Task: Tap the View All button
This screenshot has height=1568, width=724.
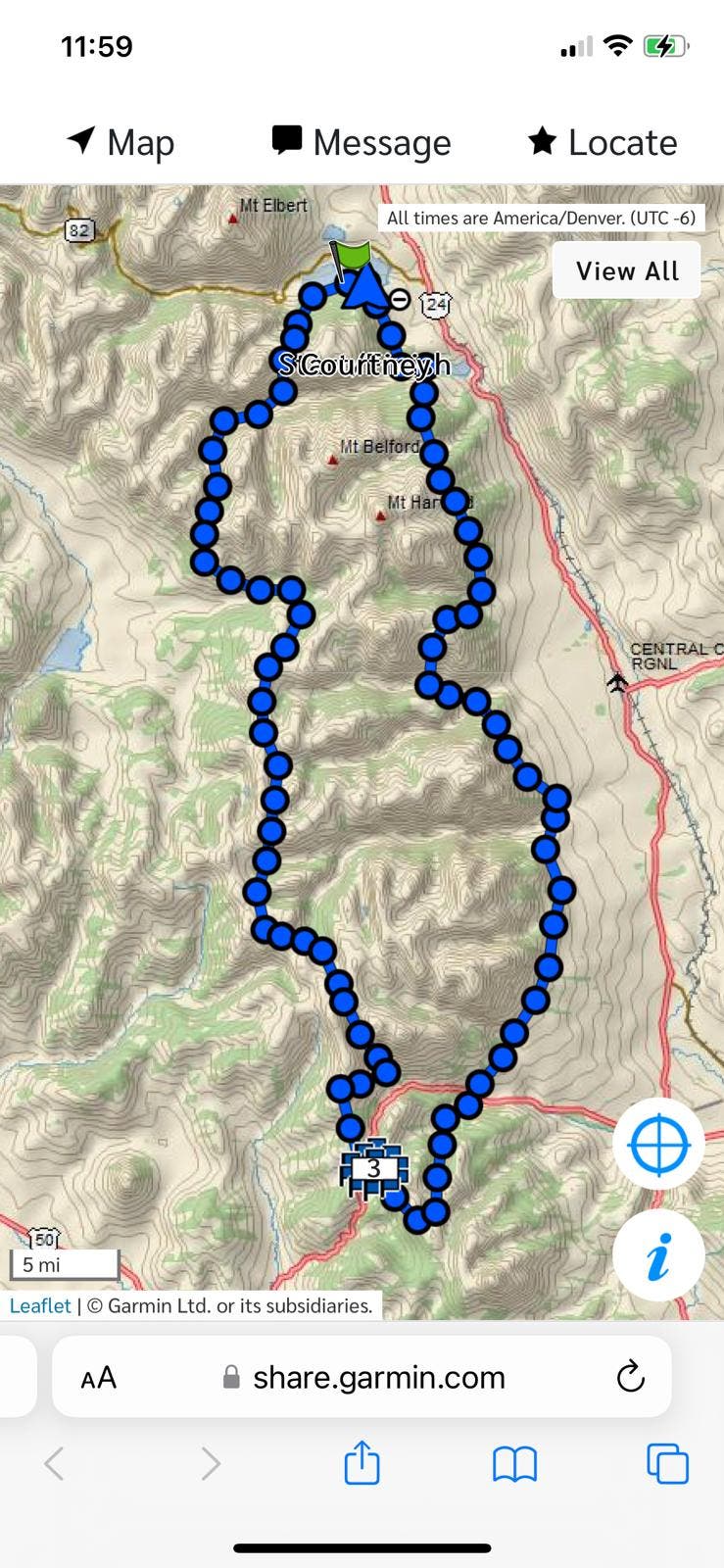Action: pyautogui.click(x=626, y=270)
